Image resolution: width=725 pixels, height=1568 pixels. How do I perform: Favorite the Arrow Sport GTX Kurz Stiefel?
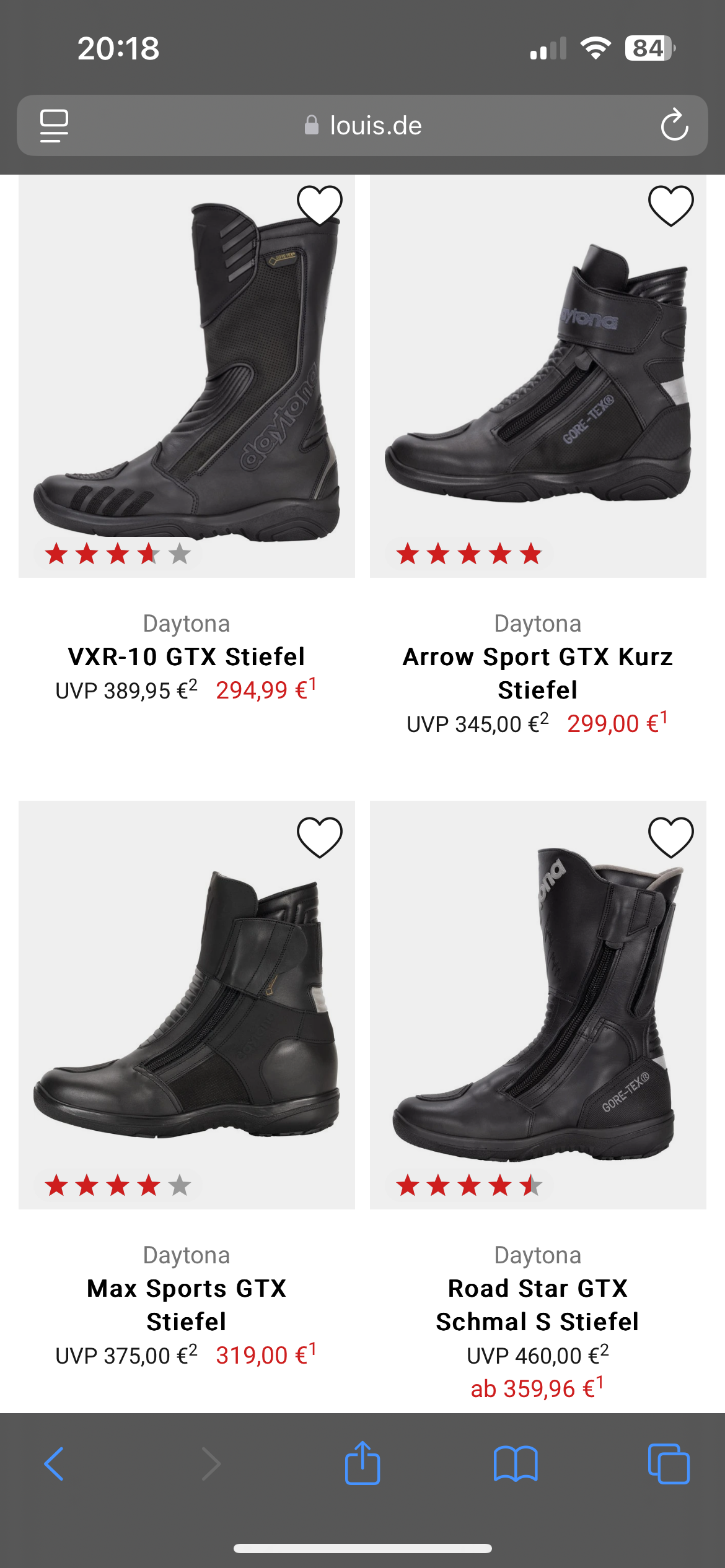point(670,205)
